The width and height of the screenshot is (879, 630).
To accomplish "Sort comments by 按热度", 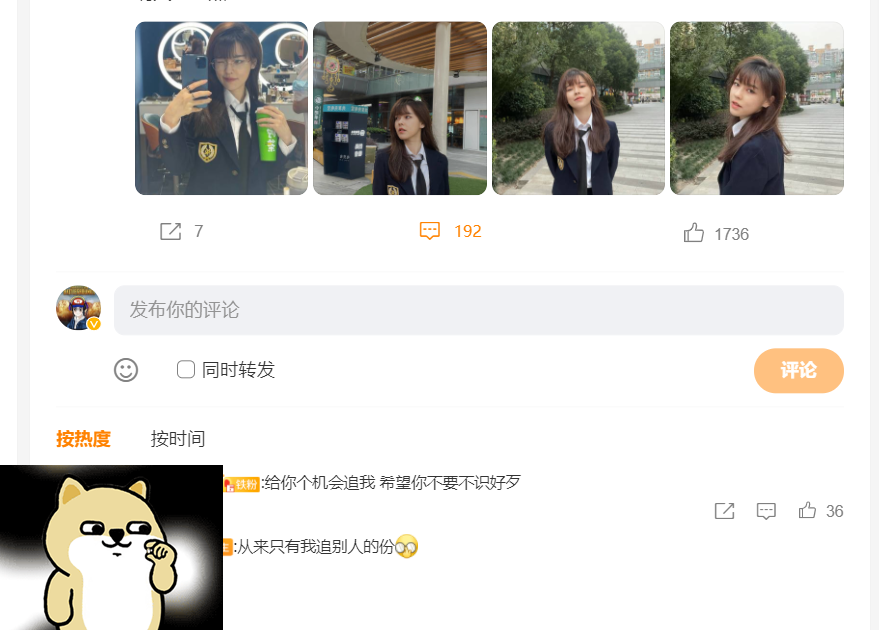I will click(83, 439).
